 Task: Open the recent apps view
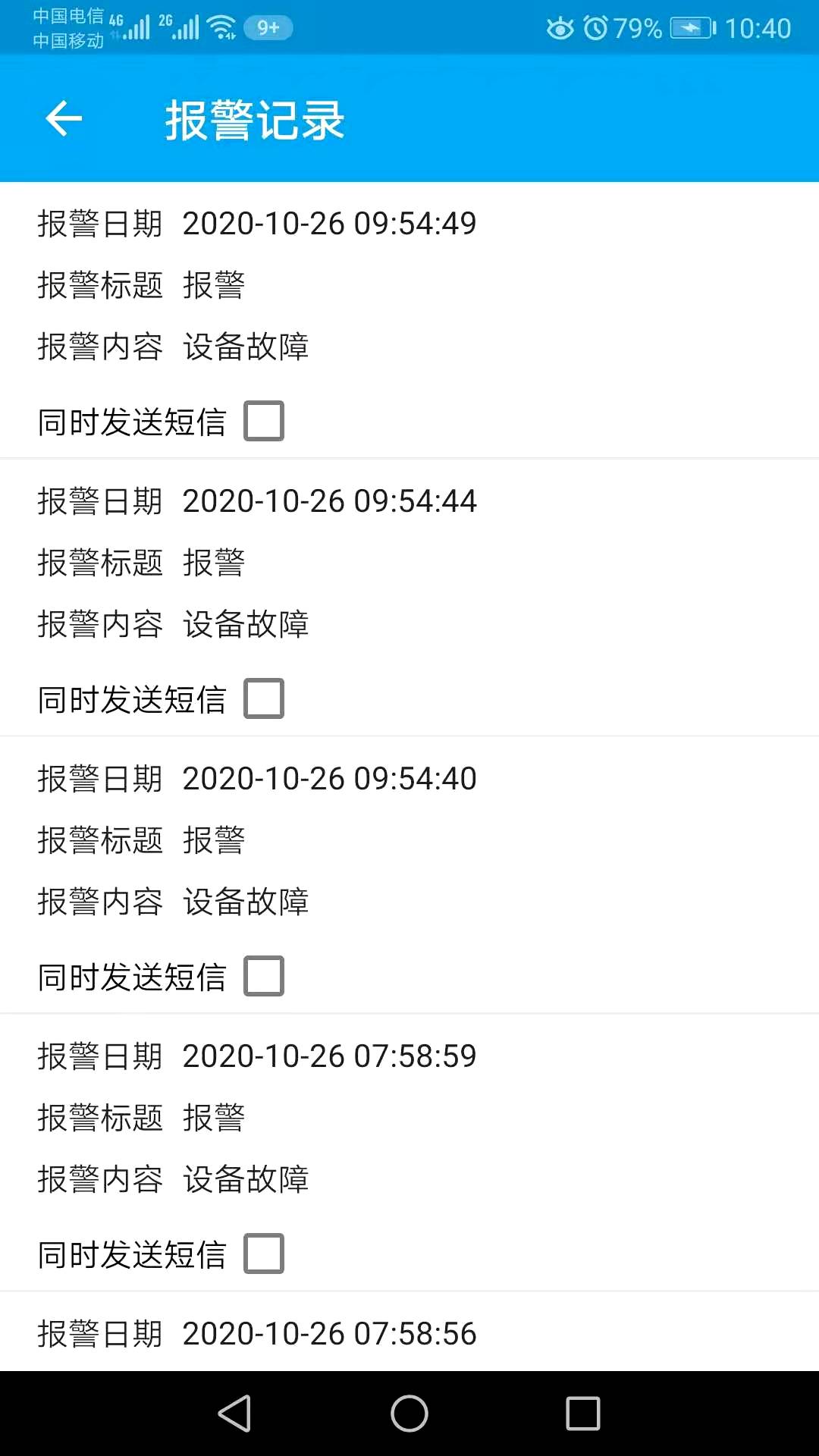(x=583, y=1414)
